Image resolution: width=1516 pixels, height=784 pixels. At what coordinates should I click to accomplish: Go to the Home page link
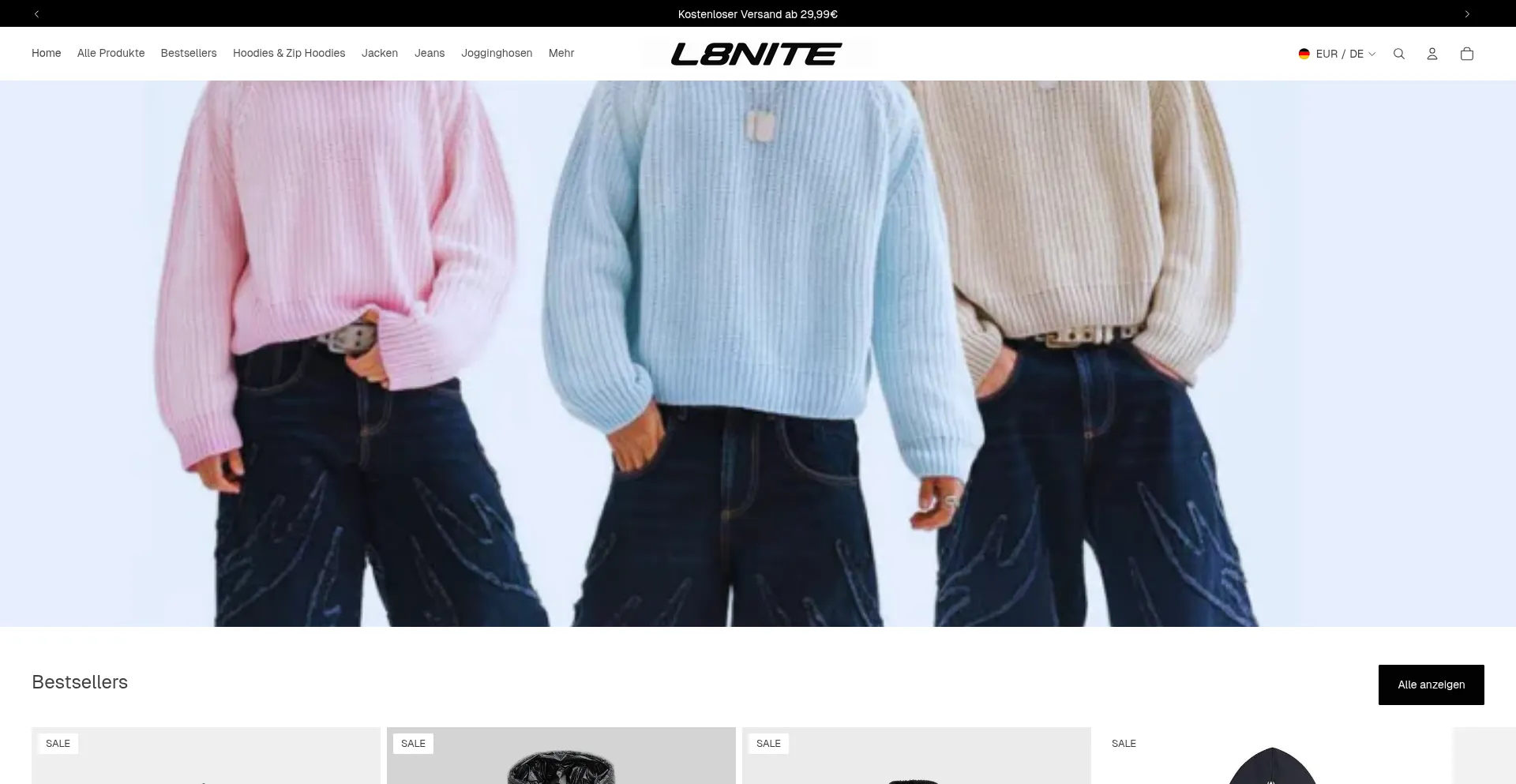pos(47,53)
